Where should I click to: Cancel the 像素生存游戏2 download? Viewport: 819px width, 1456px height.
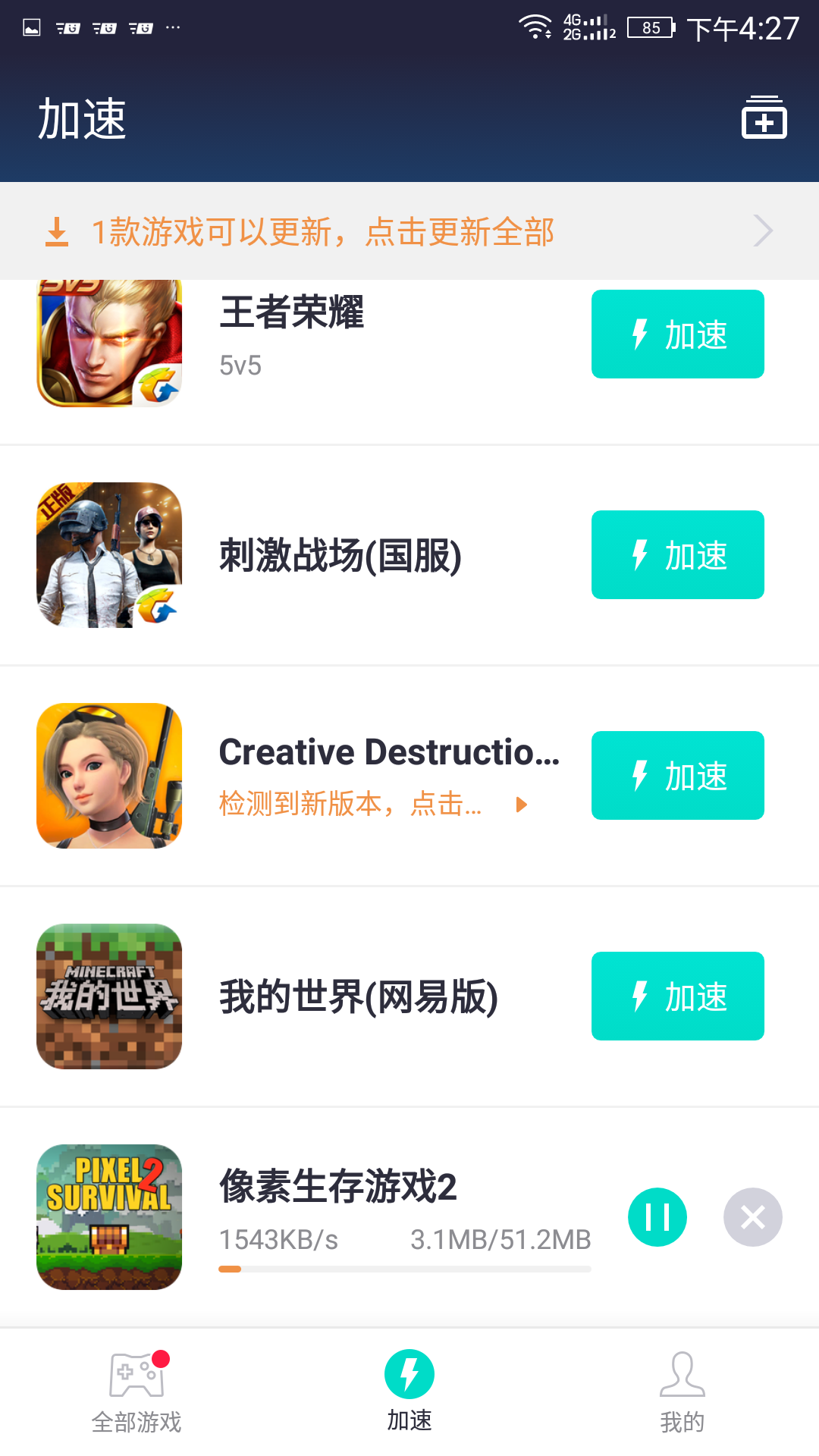point(752,1217)
